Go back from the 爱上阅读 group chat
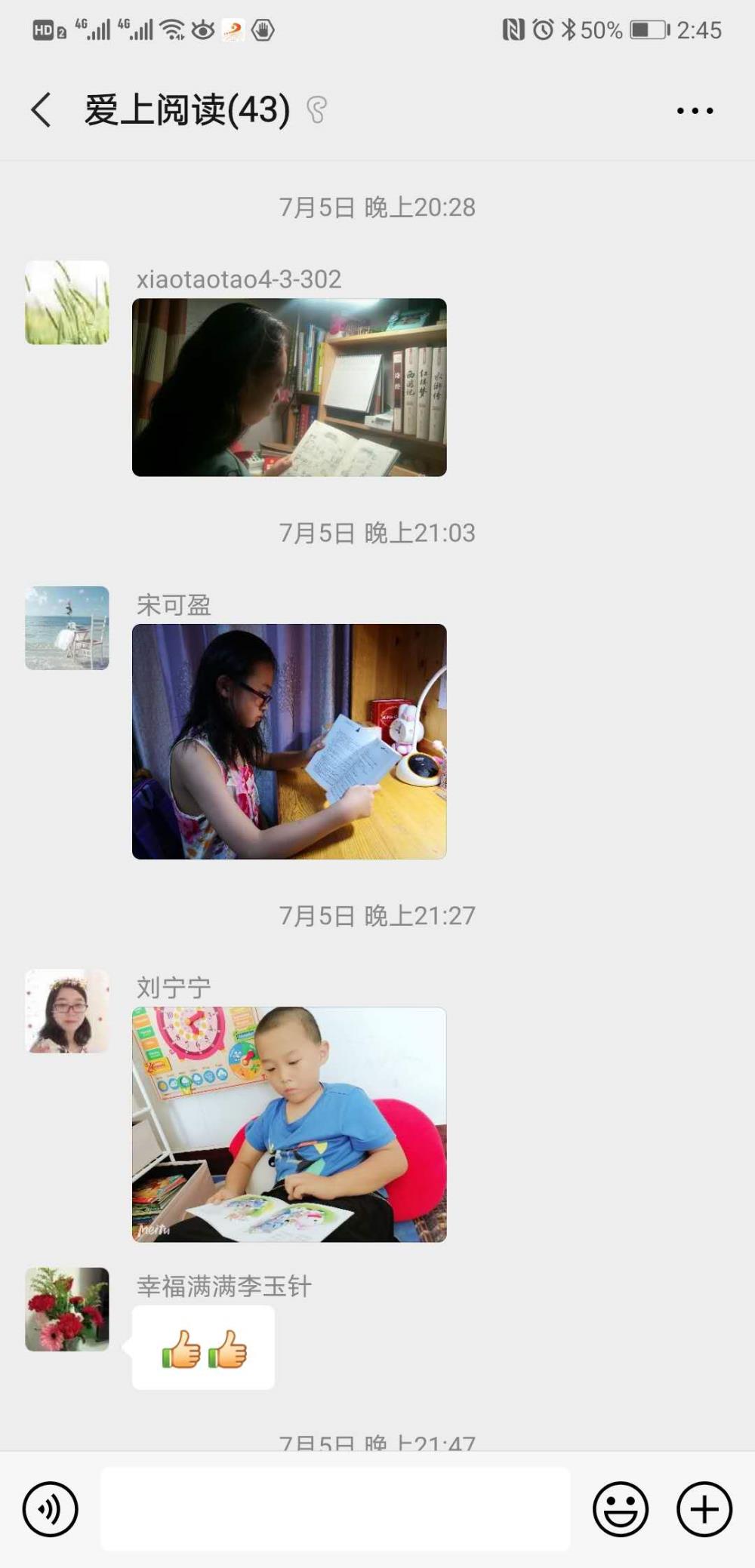The image size is (755, 1568). tap(42, 110)
